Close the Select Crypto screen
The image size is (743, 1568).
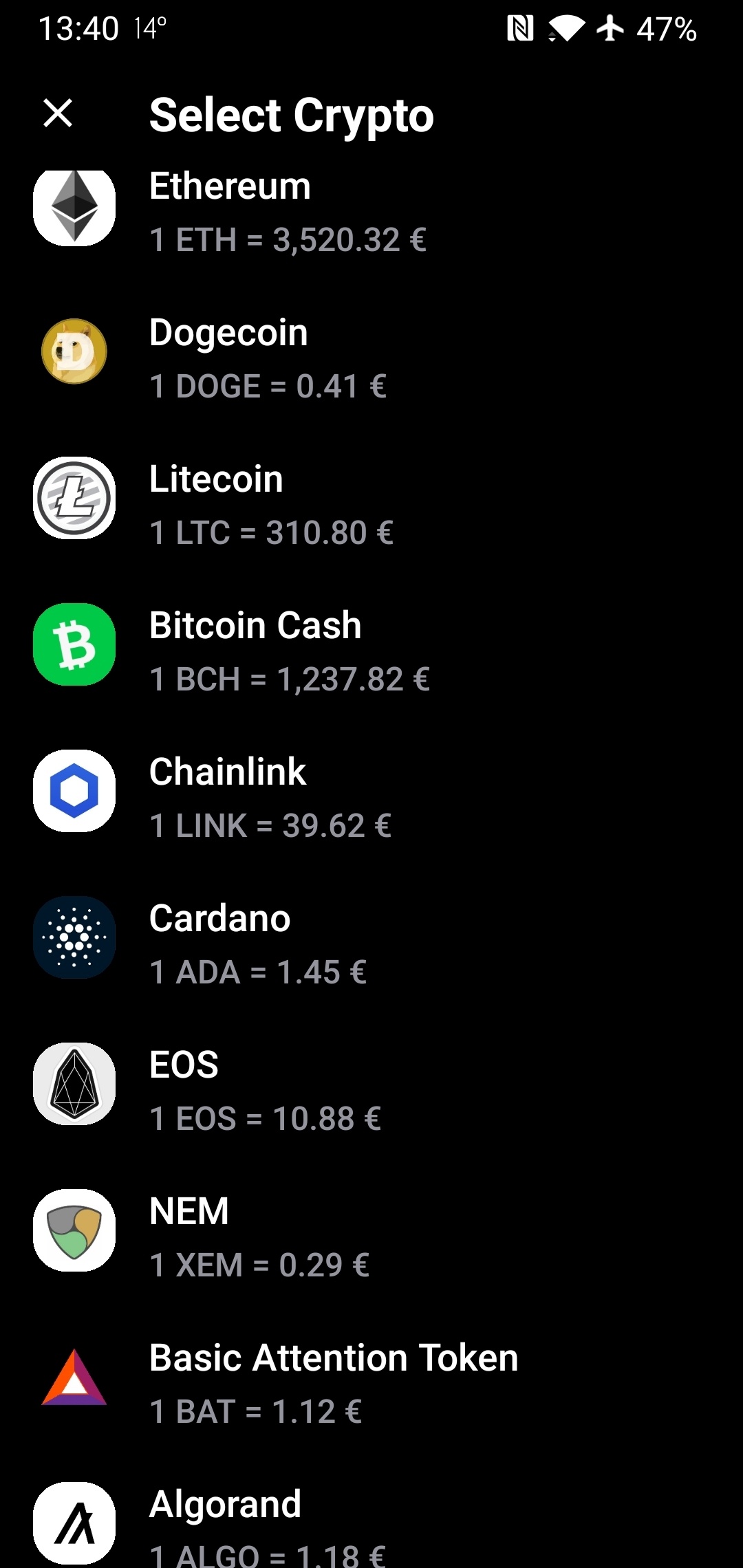pos(58,113)
